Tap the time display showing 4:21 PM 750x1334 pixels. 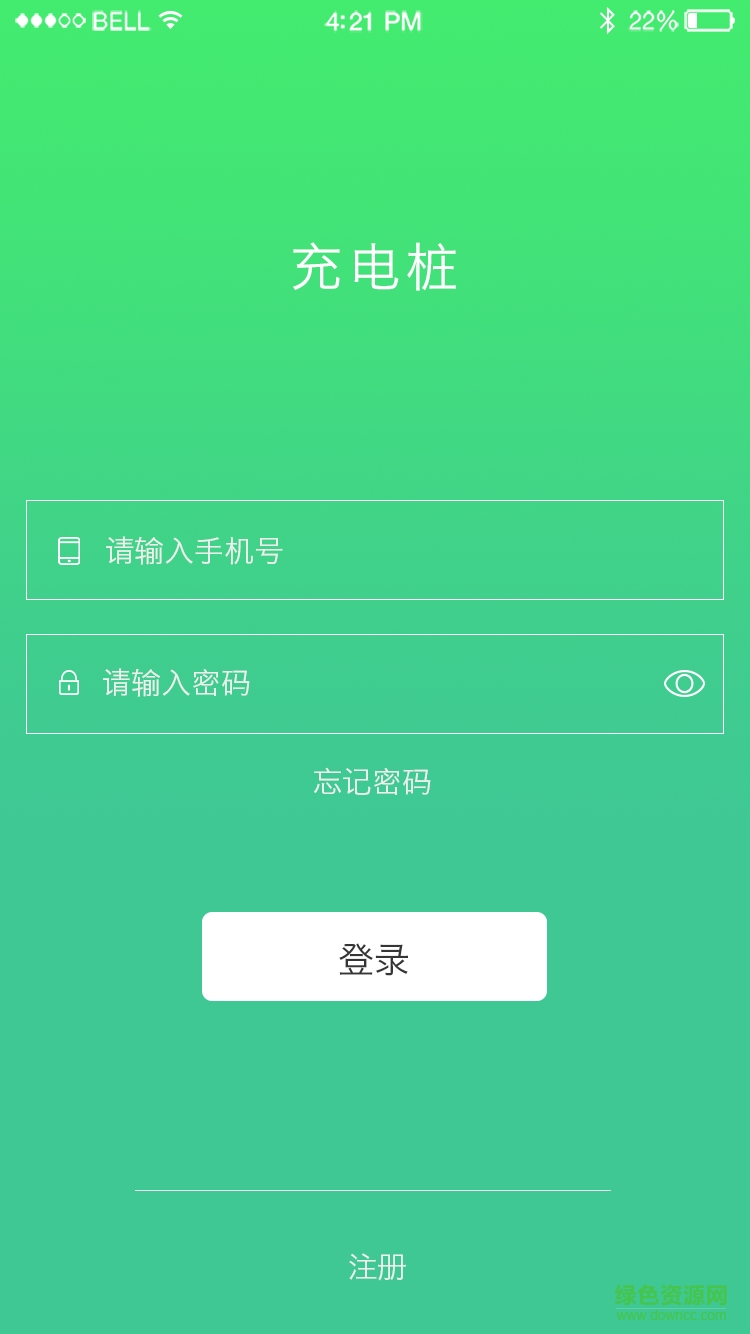(x=374, y=20)
